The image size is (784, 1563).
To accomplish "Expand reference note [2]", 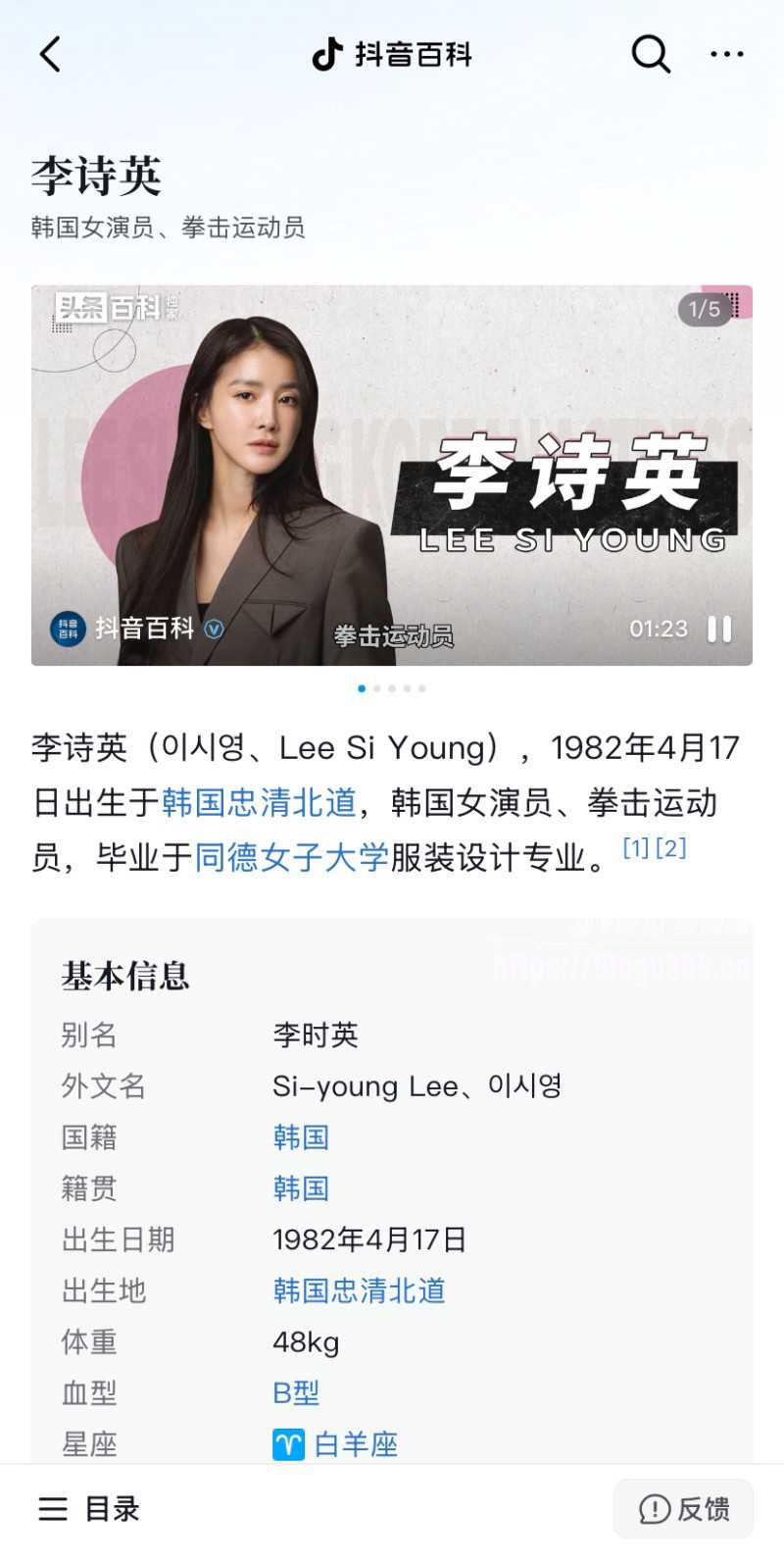I will click(x=671, y=847).
